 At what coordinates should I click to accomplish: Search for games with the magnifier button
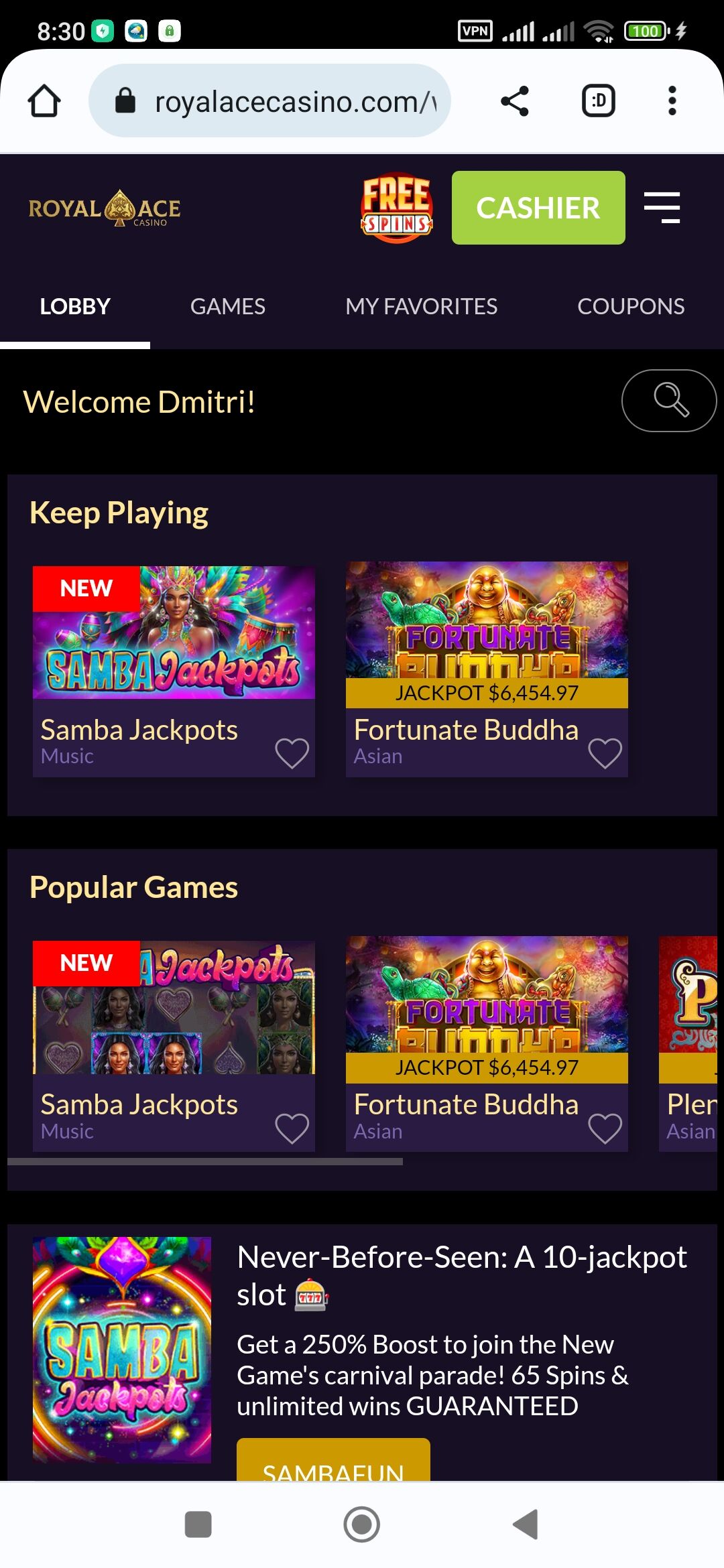[669, 401]
